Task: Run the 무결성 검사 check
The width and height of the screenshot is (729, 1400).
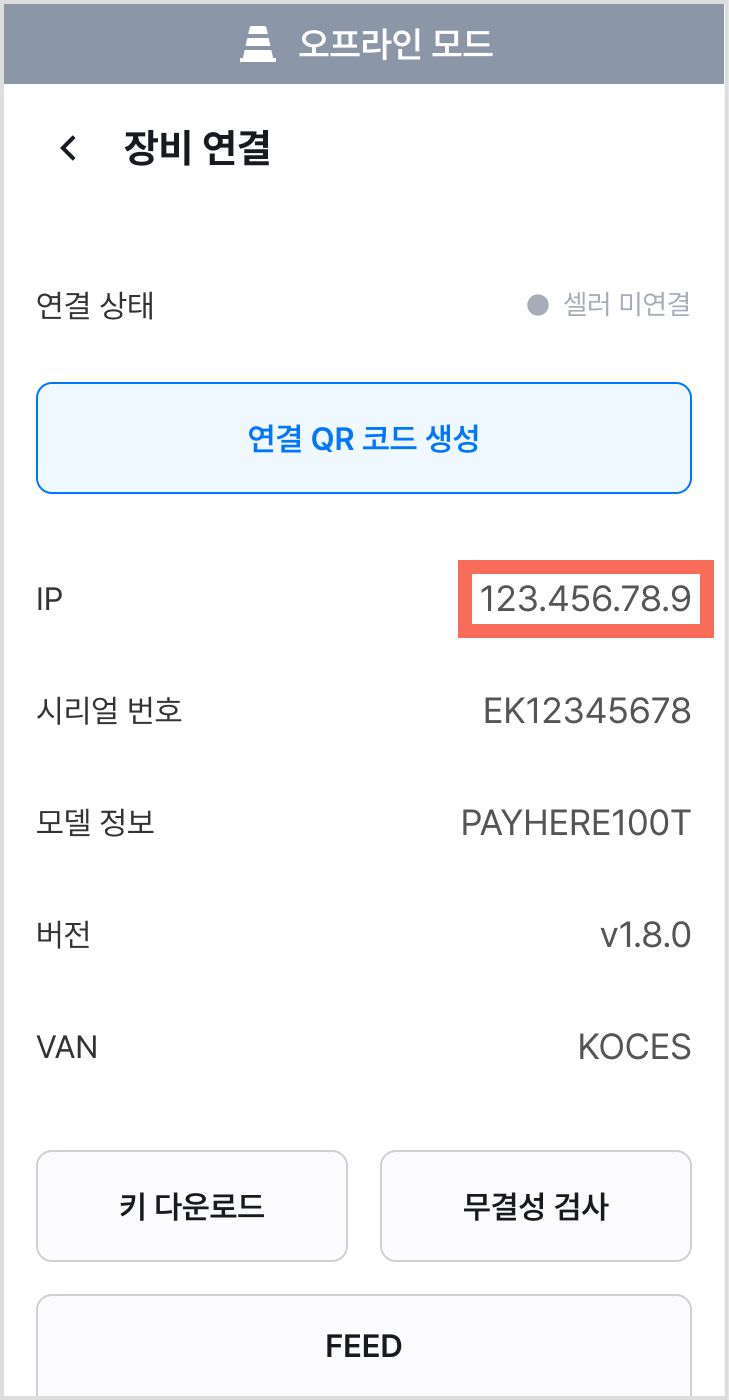Action: point(535,1206)
